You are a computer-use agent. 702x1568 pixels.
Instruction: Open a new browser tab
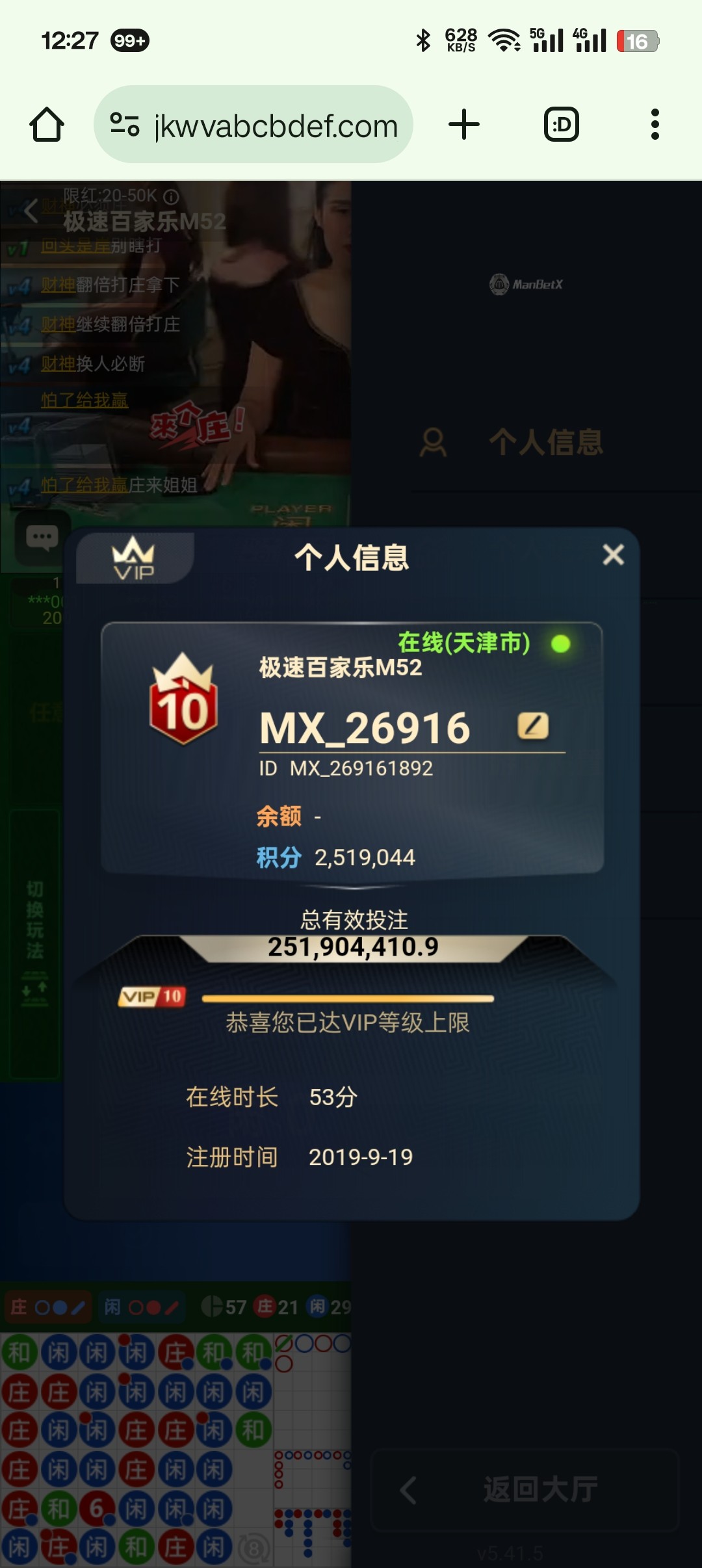click(464, 124)
